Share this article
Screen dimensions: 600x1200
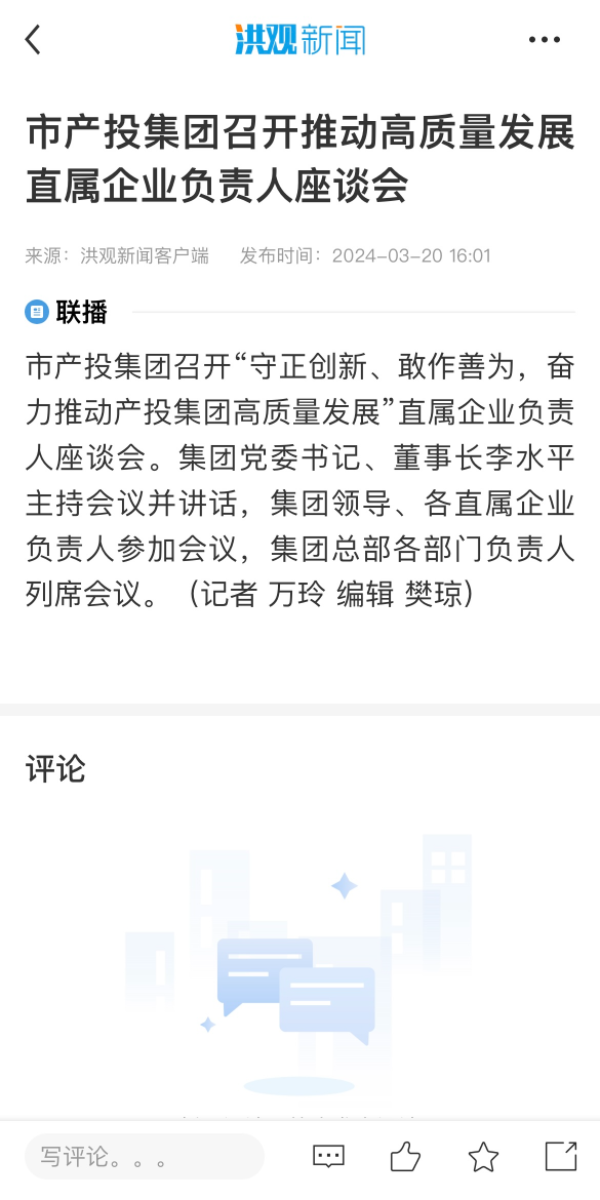pos(561,1156)
